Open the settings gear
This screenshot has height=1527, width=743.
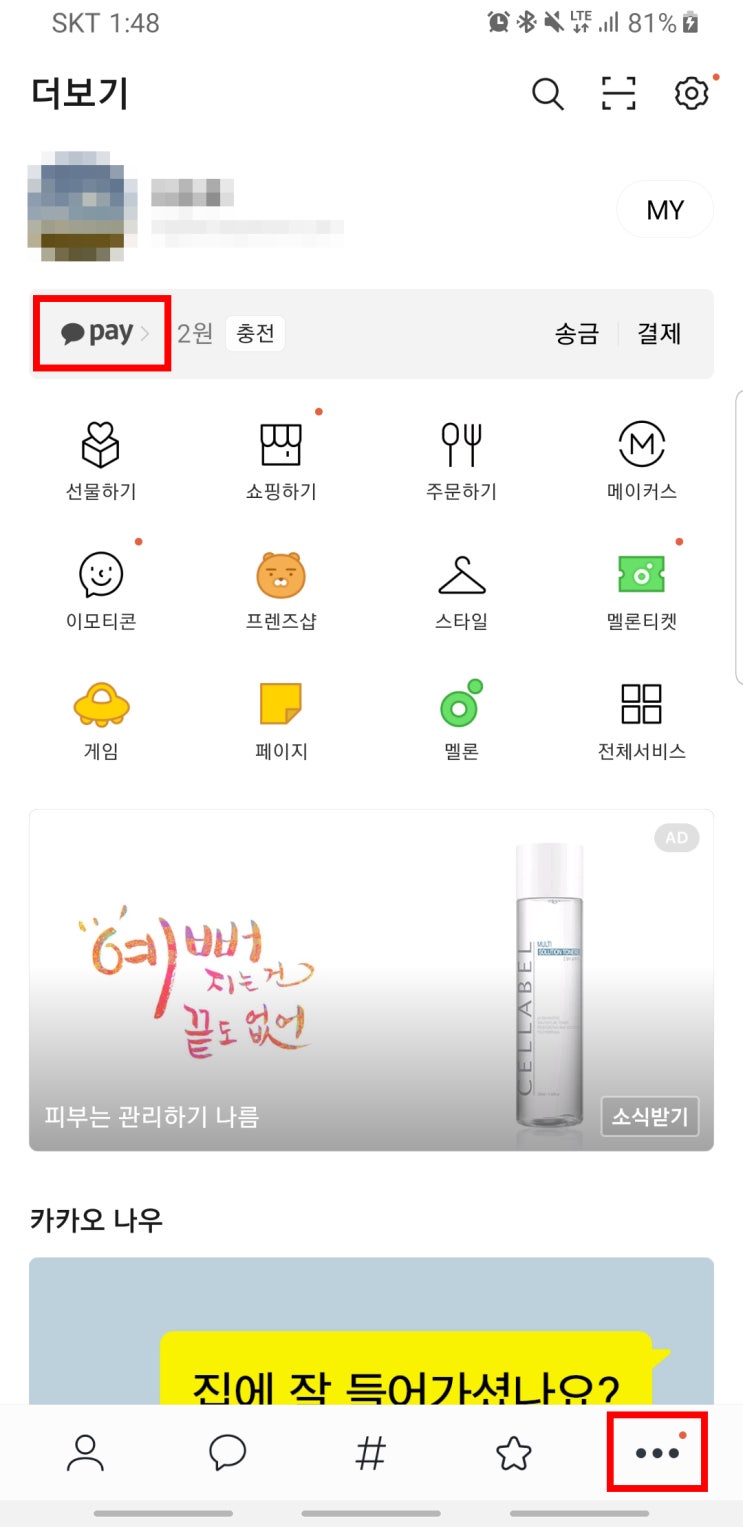click(x=691, y=94)
